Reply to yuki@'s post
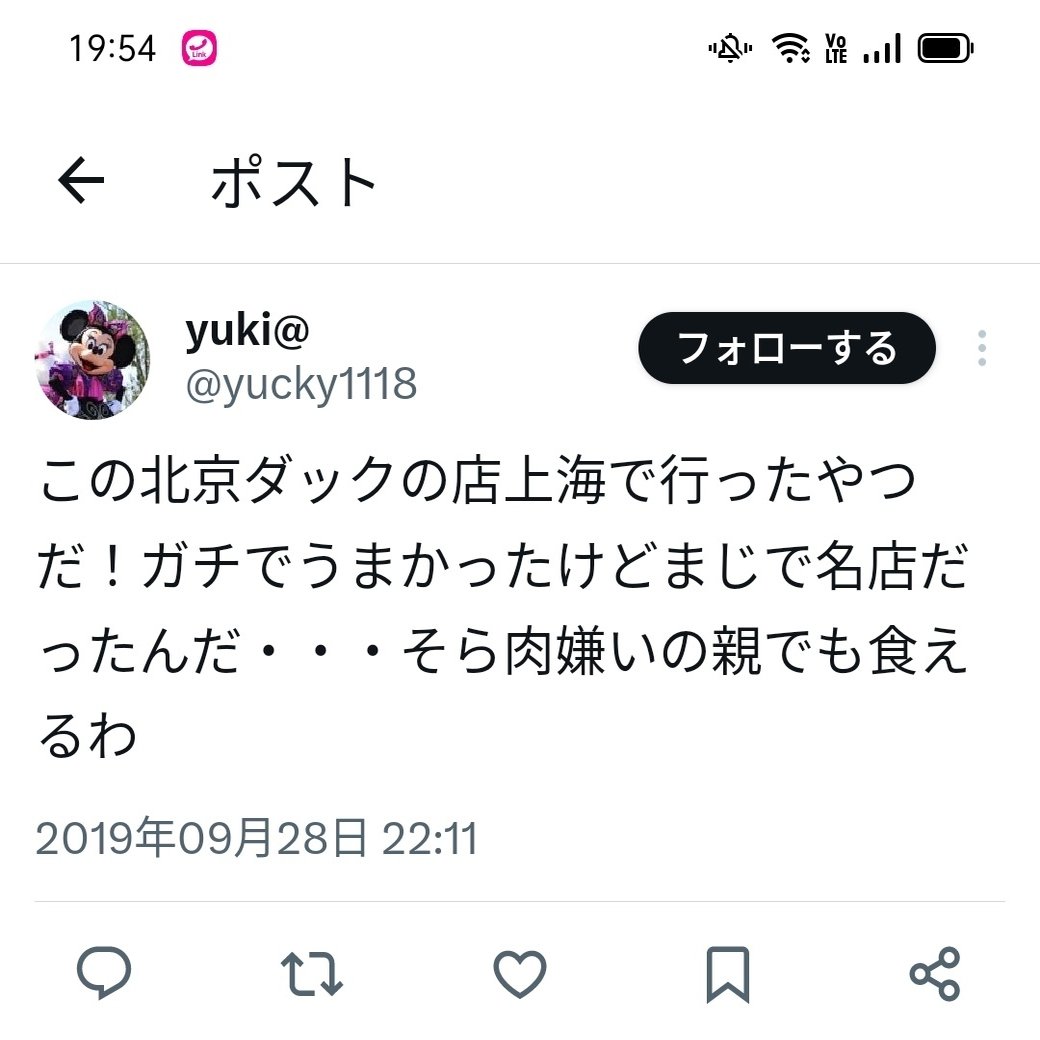This screenshot has height=1040, width=1040. 104,973
